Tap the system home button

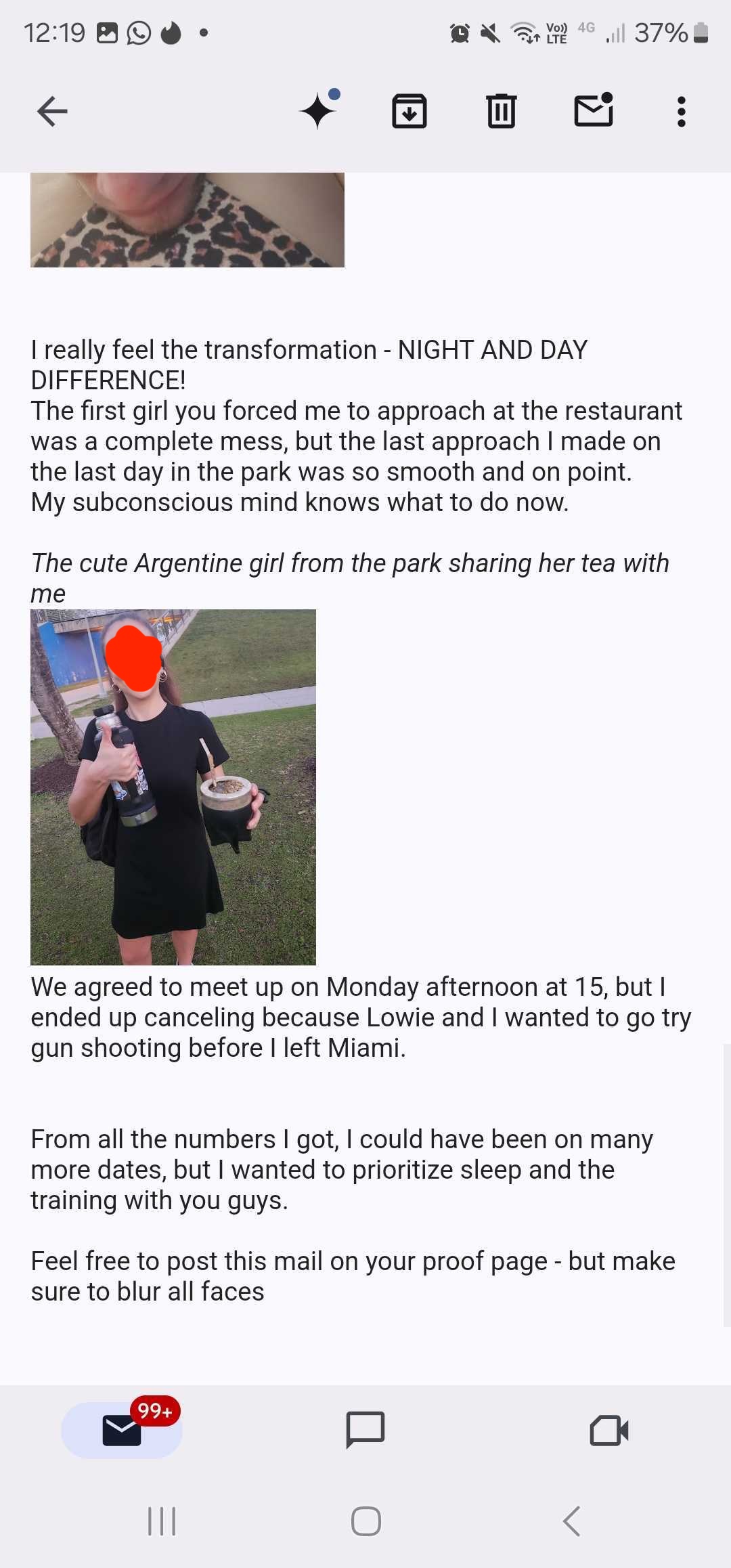point(365,1521)
